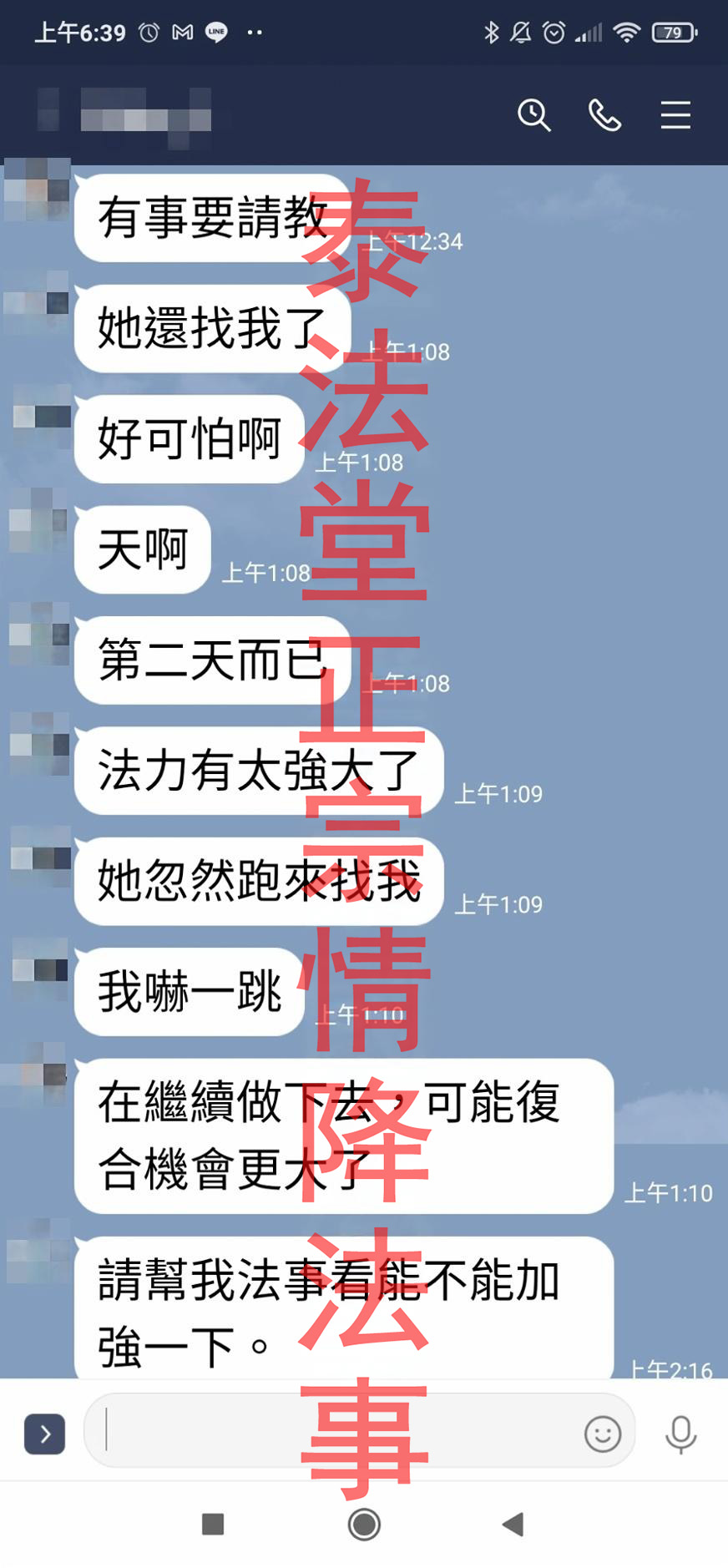The image size is (728, 1568).
Task: Open the recent apps overview
Action: (214, 1524)
